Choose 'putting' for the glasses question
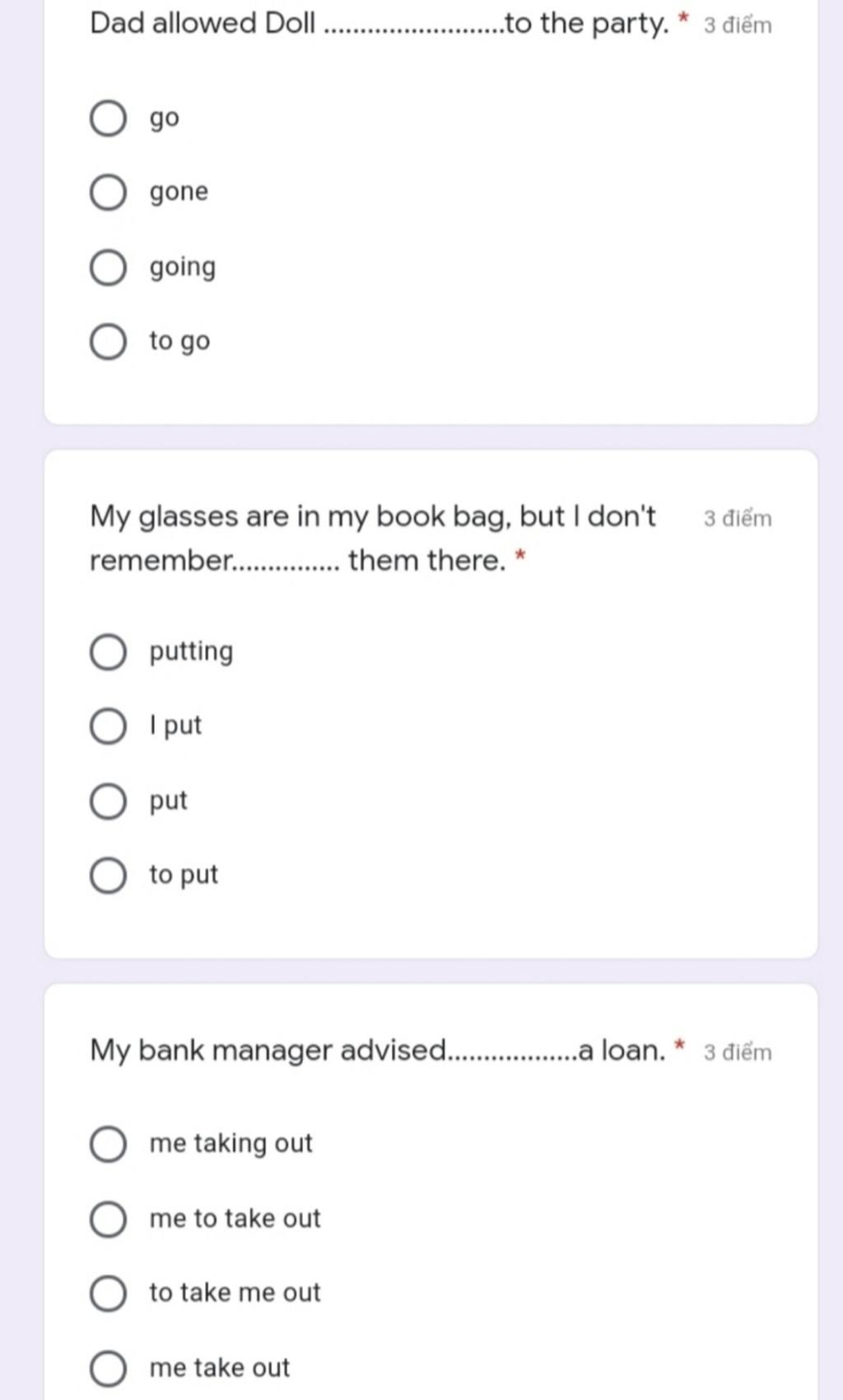 [x=108, y=652]
